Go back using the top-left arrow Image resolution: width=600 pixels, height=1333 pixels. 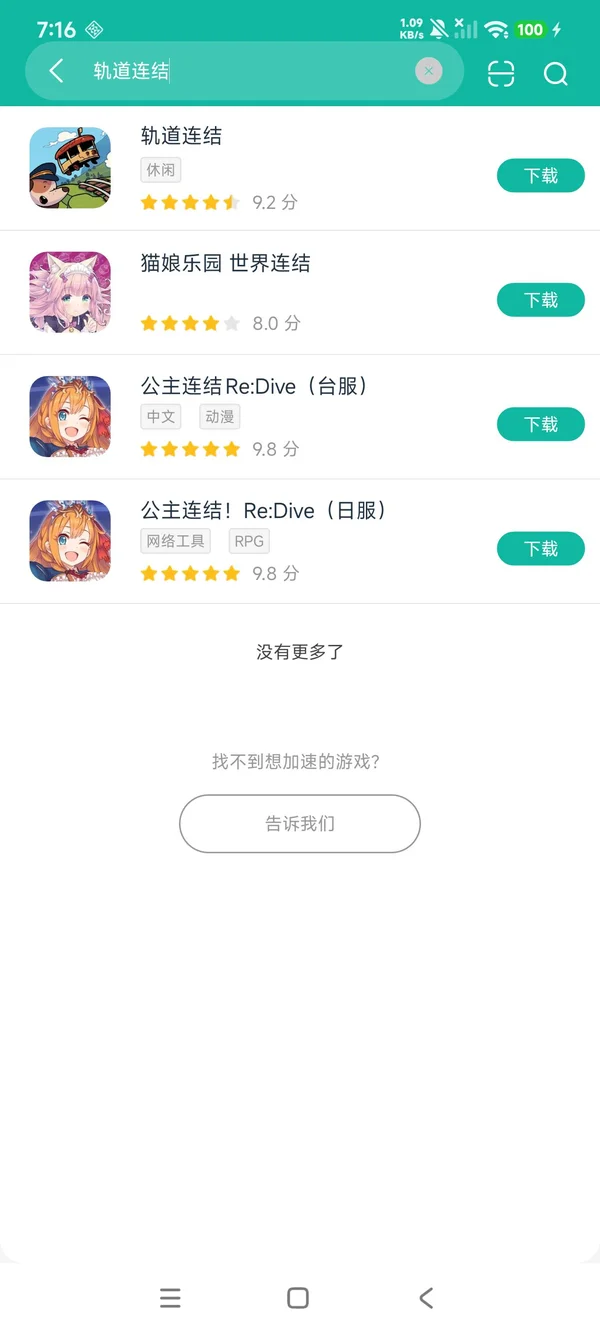pyautogui.click(x=56, y=71)
